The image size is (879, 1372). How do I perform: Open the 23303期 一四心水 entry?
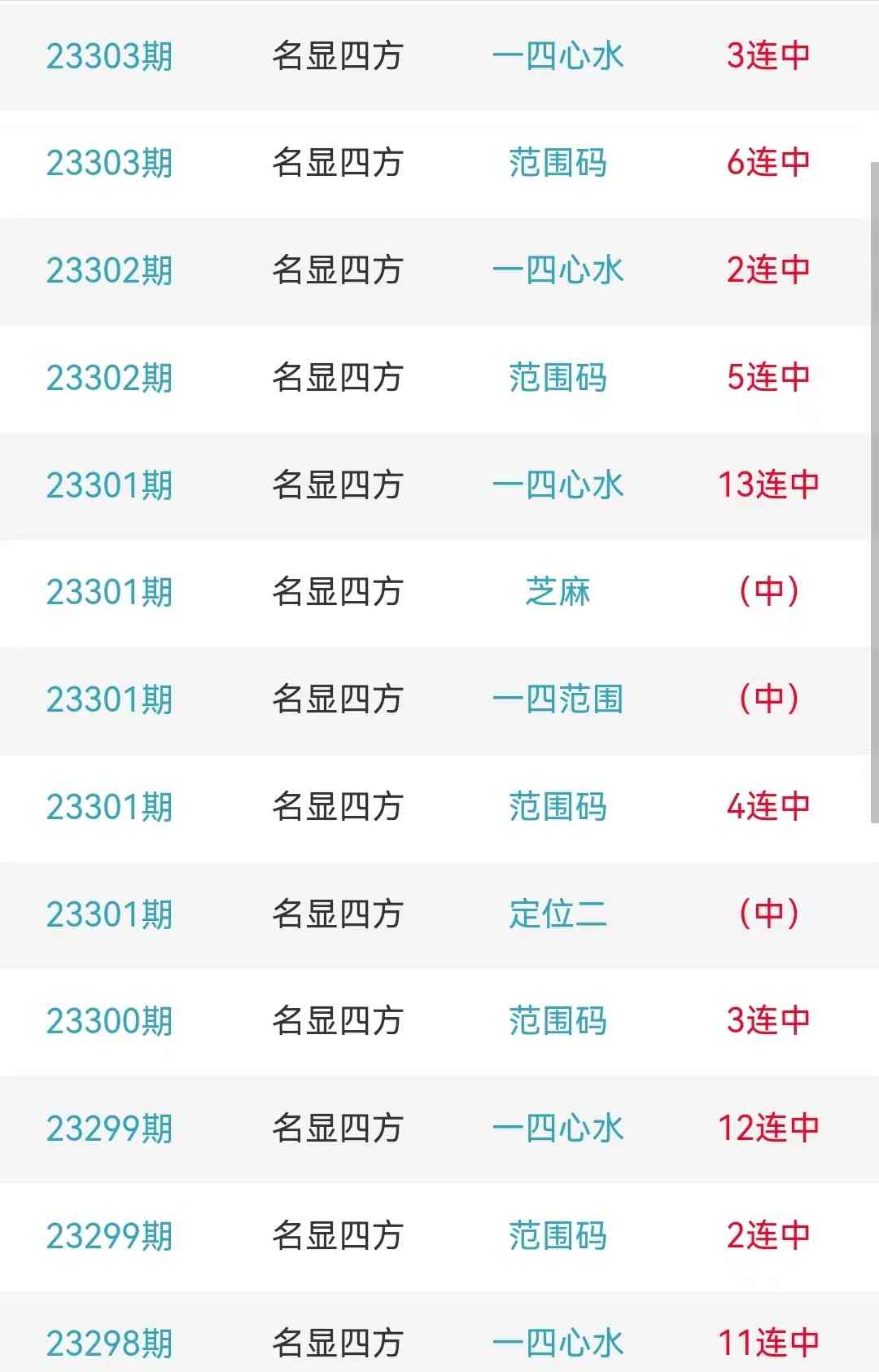click(x=558, y=55)
